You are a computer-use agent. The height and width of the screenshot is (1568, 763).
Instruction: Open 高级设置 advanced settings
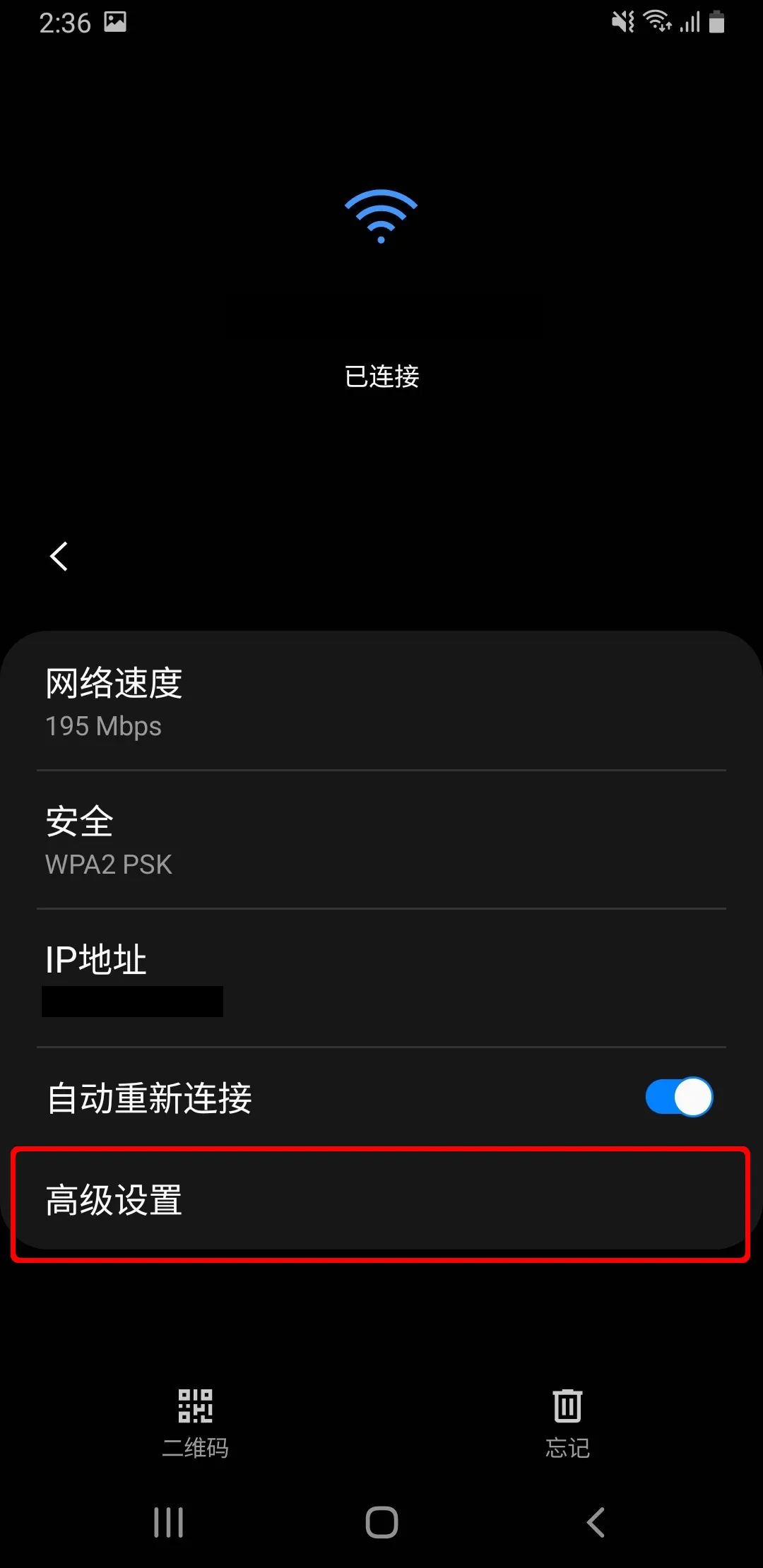(380, 1201)
